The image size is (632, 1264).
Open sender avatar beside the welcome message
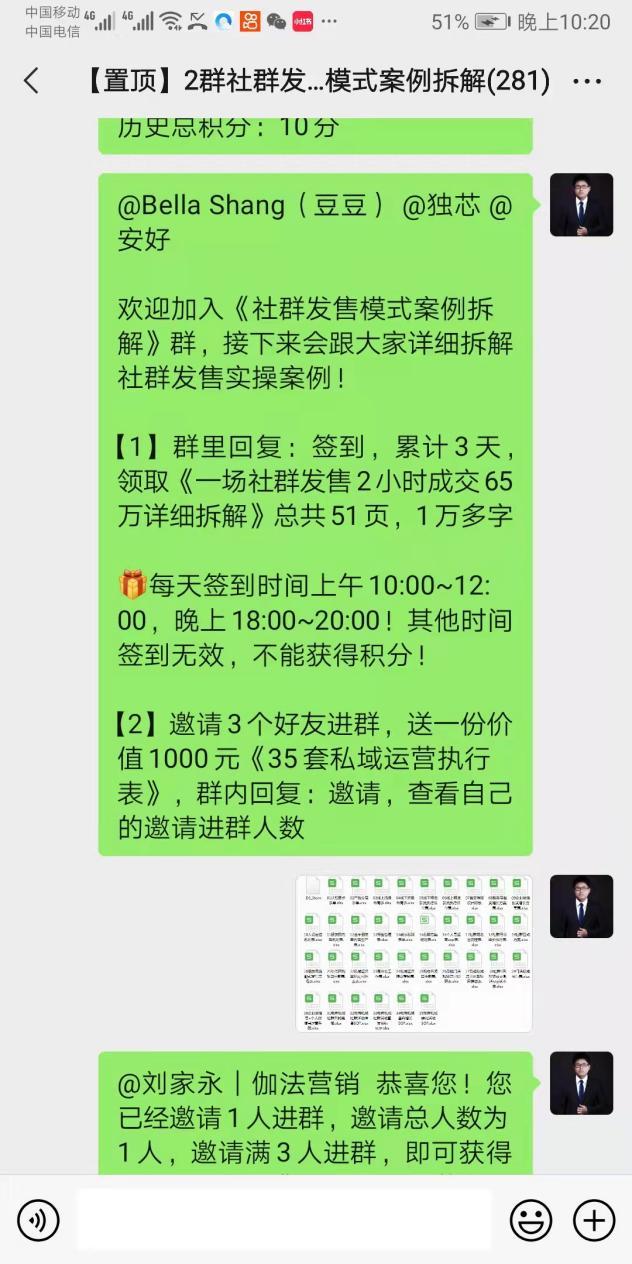[x=581, y=205]
